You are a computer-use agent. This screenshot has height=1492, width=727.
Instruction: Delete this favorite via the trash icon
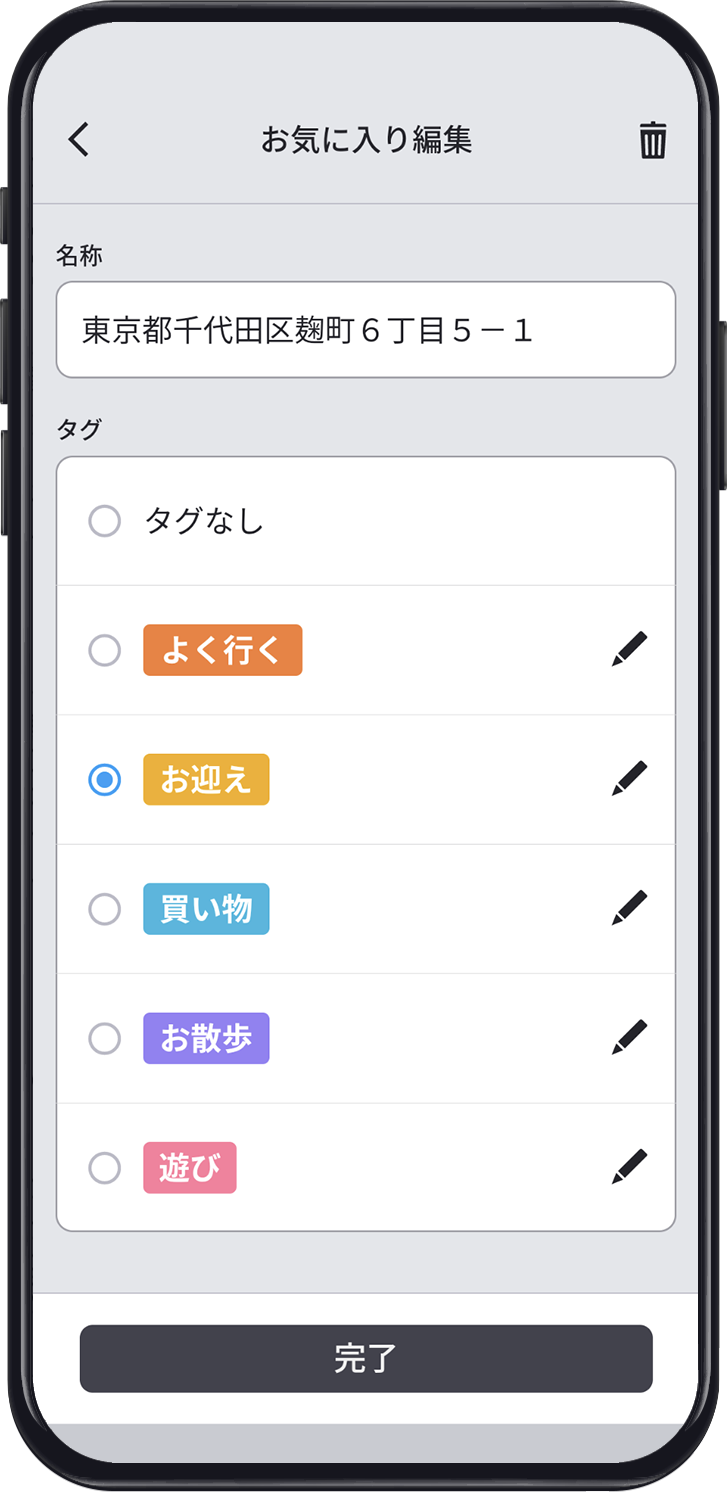coord(653,140)
